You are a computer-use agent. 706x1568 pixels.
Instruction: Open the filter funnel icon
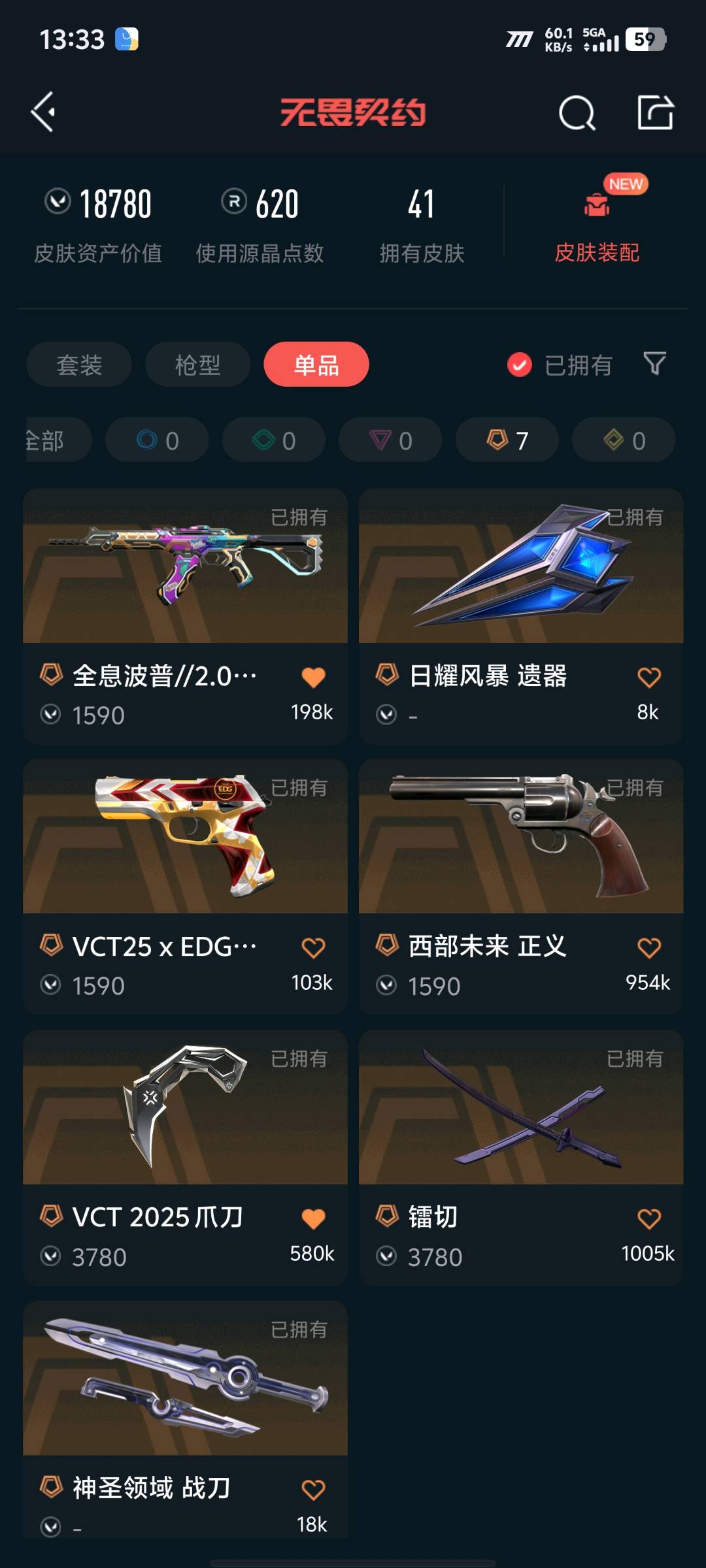click(654, 363)
